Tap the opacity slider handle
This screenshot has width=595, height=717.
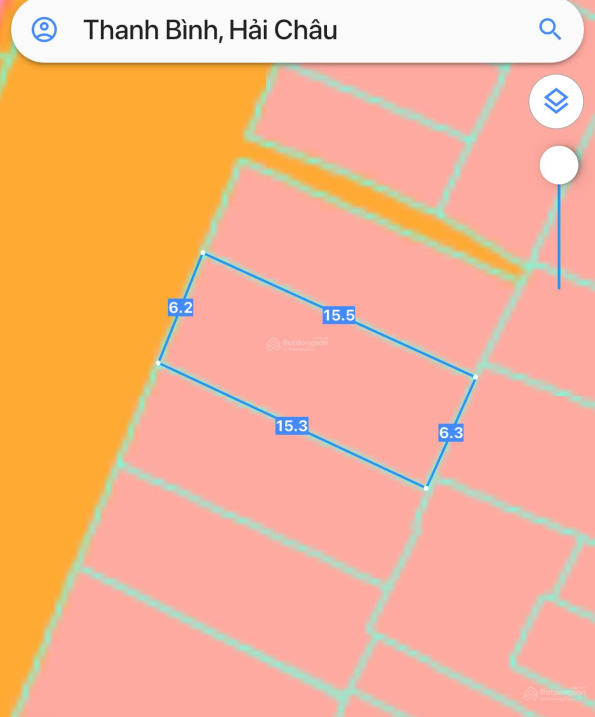point(559,165)
